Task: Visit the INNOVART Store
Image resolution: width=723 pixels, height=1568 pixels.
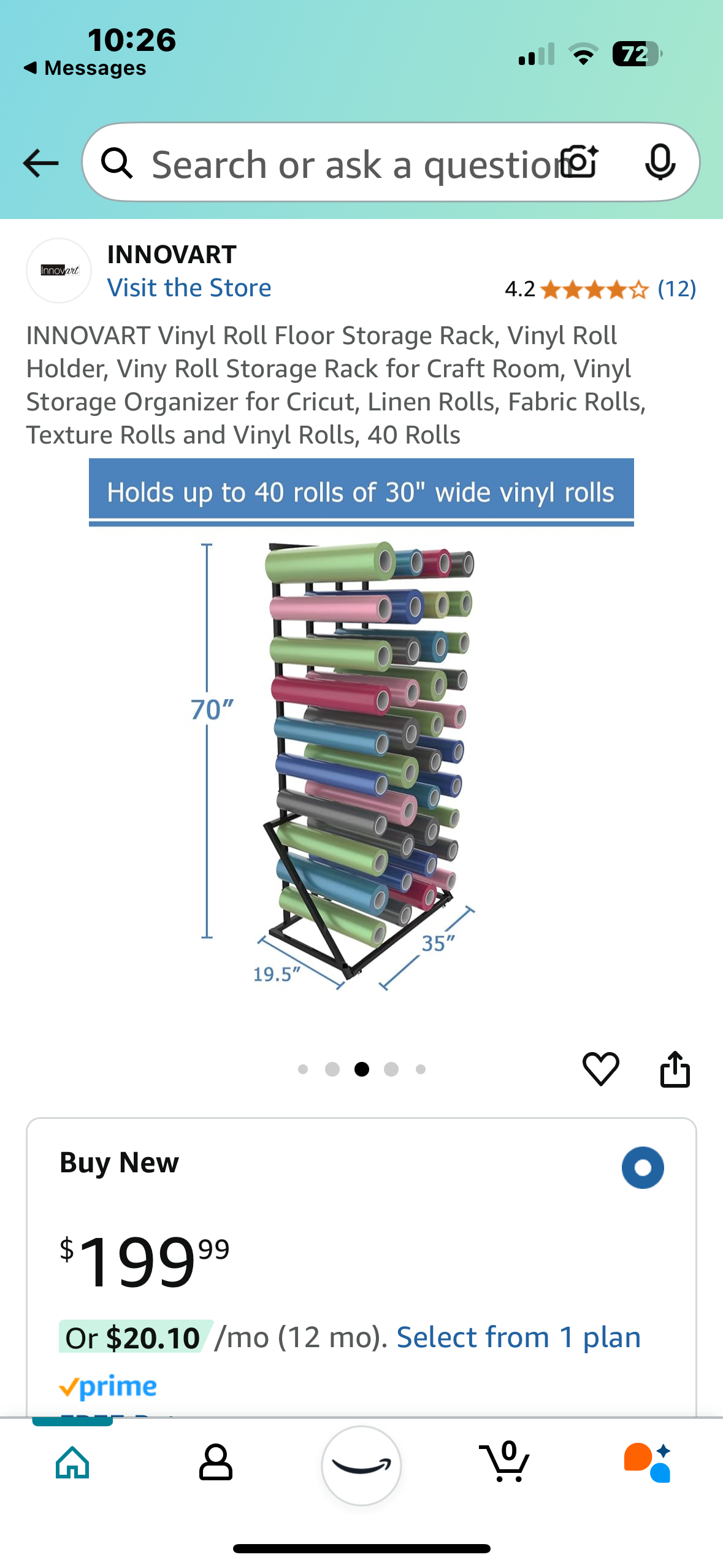Action: coord(189,288)
